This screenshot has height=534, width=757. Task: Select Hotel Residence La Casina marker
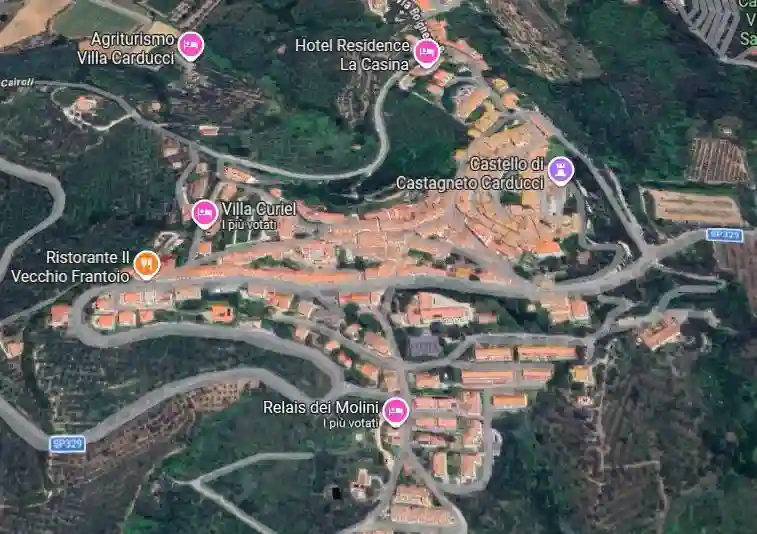tap(426, 52)
